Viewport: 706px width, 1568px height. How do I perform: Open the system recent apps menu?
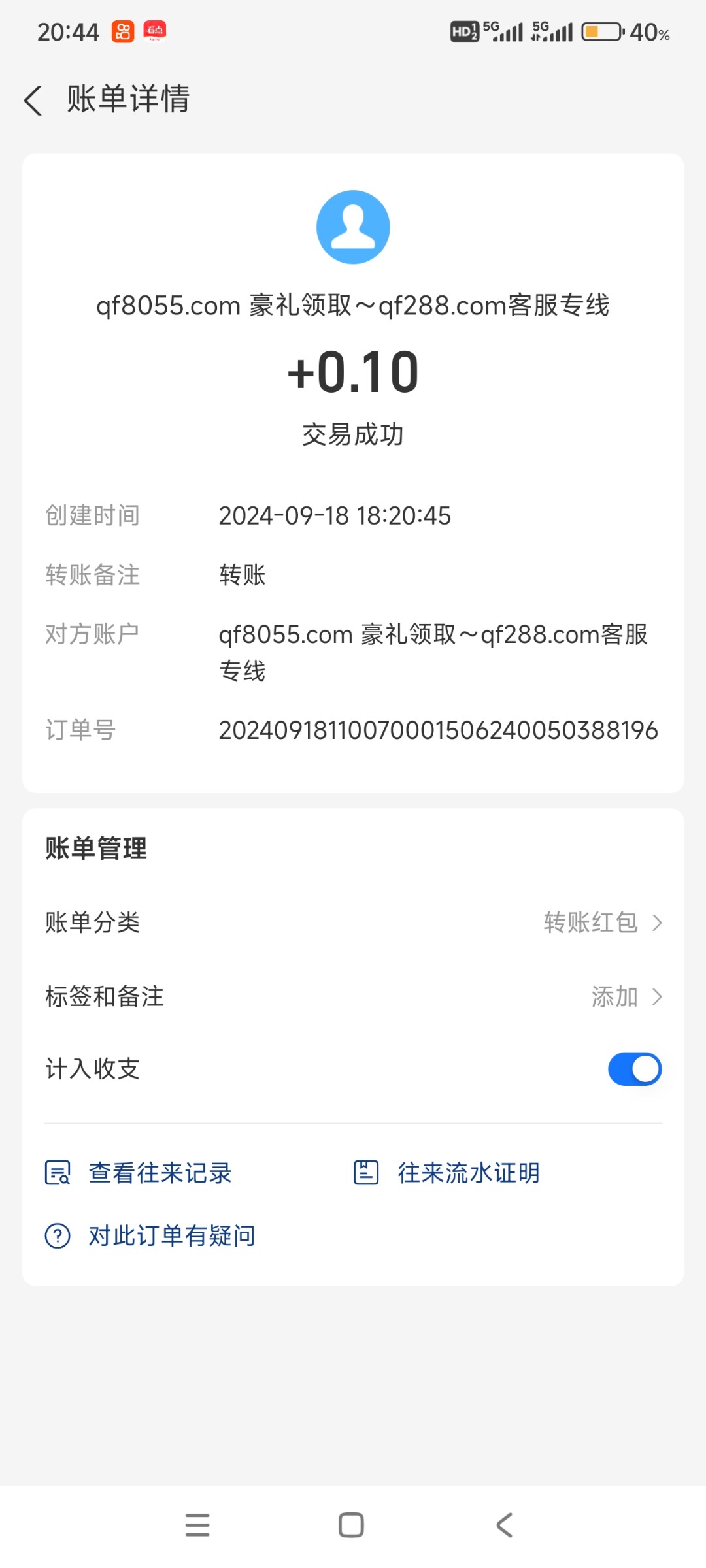point(197,1525)
